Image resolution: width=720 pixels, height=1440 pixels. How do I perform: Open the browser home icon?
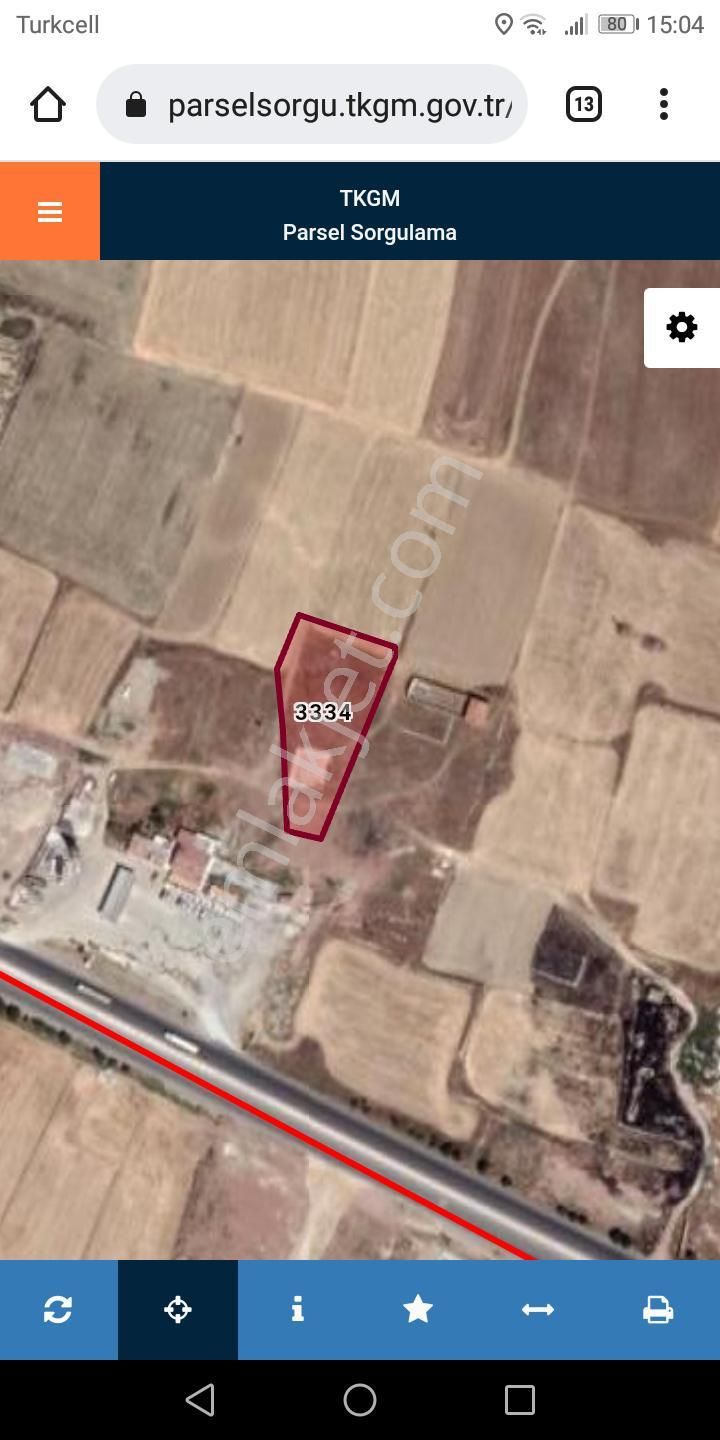tap(47, 103)
